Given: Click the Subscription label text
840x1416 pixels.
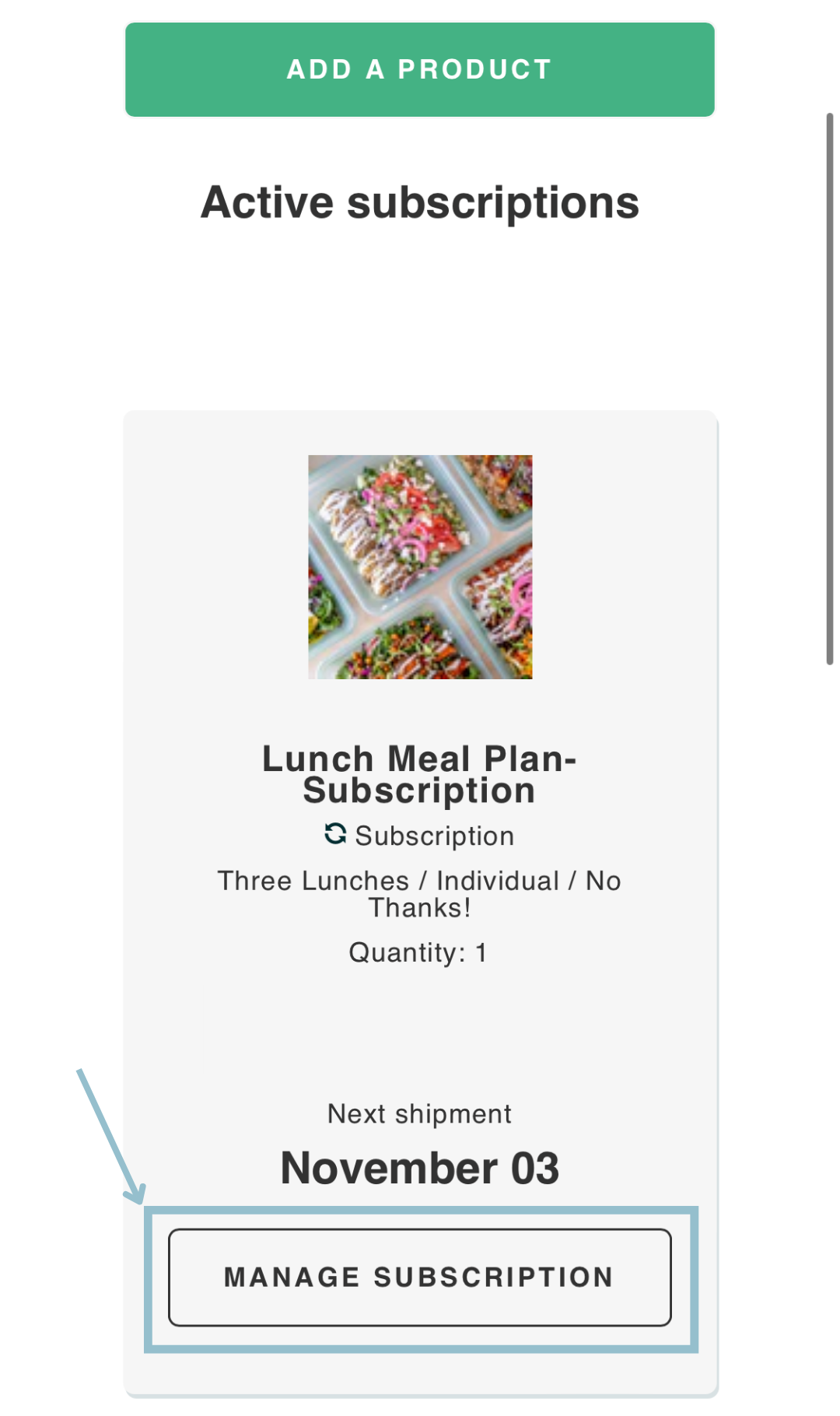Looking at the screenshot, I should point(433,835).
